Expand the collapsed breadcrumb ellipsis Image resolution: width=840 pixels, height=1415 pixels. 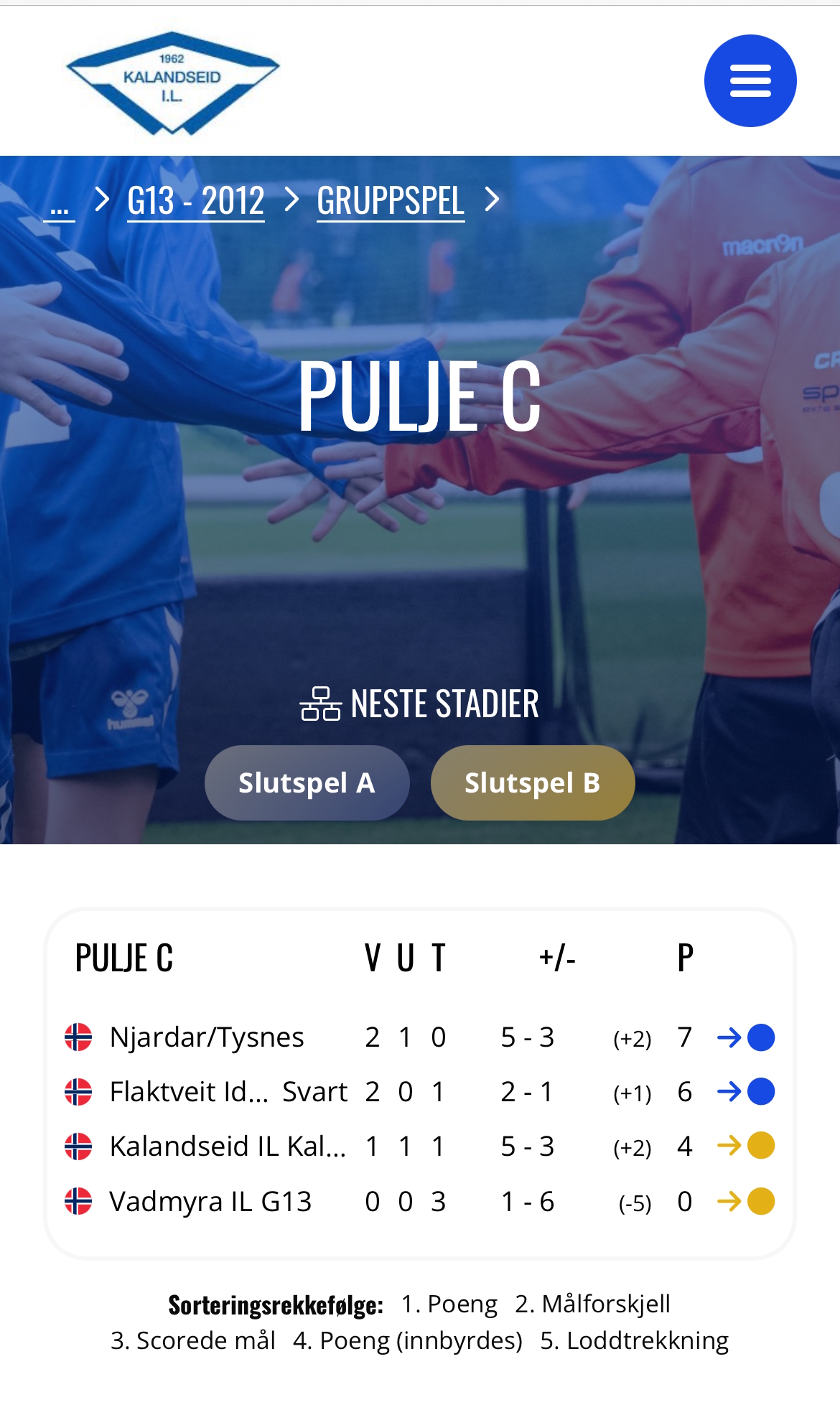pos(59,205)
